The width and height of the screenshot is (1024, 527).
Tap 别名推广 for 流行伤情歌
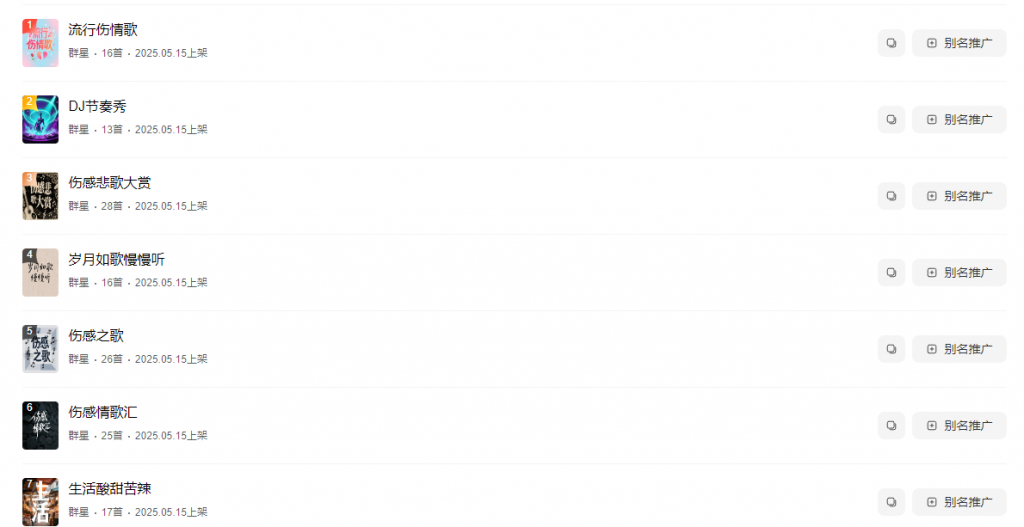(x=958, y=43)
